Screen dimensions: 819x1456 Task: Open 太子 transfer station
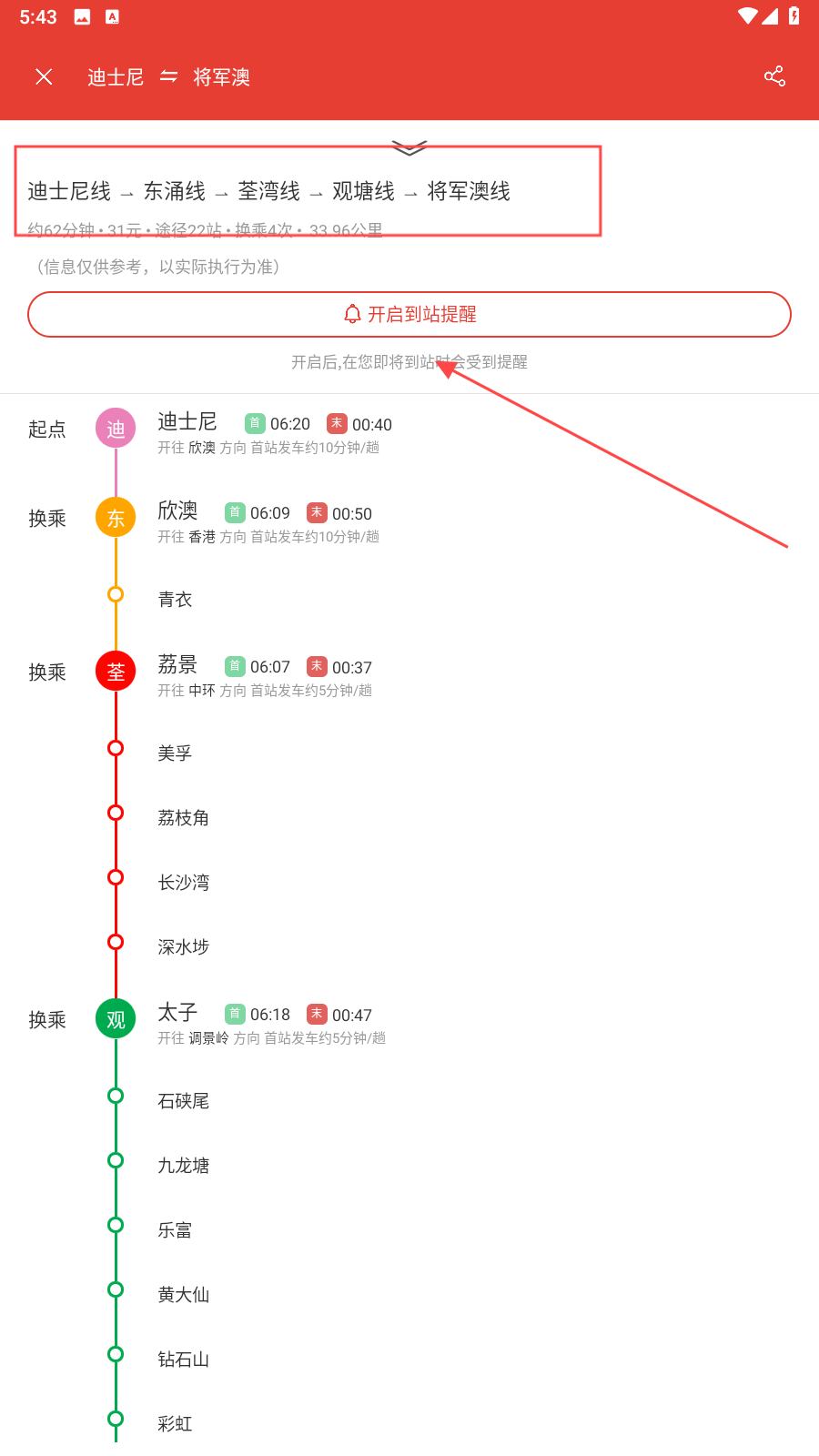[177, 1012]
